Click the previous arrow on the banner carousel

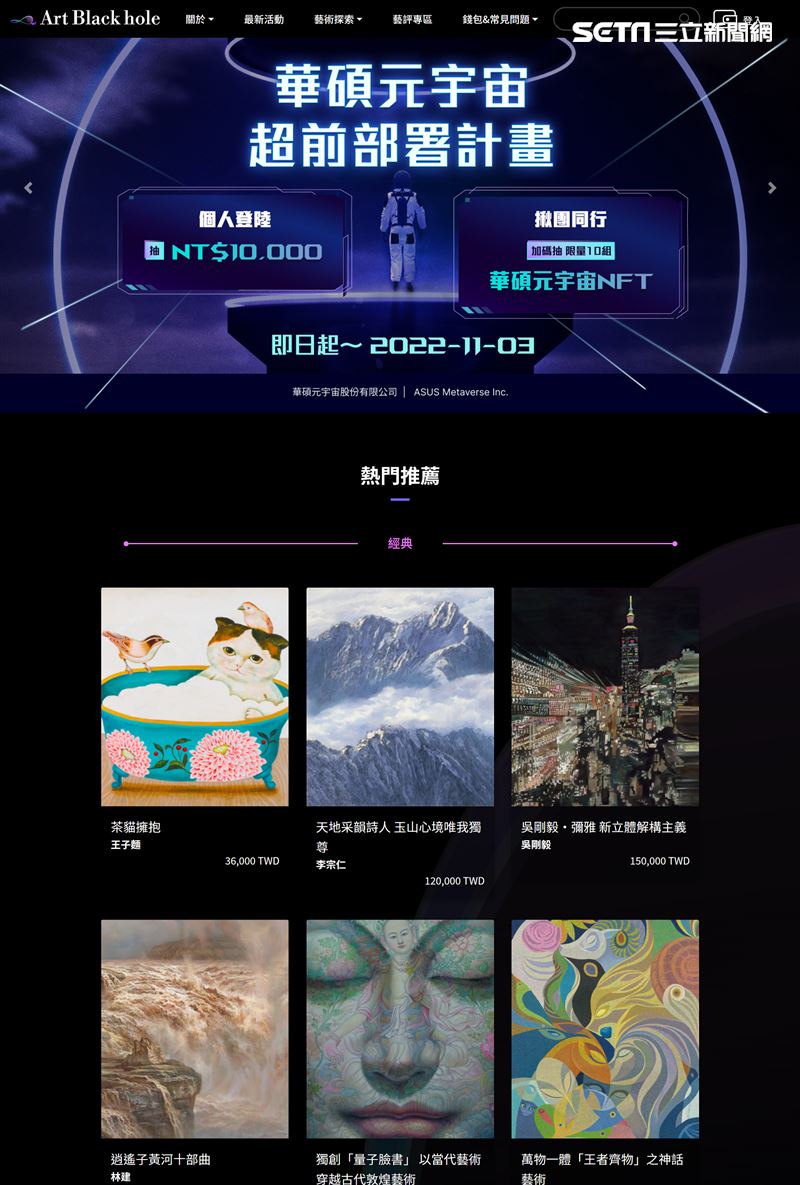27,186
